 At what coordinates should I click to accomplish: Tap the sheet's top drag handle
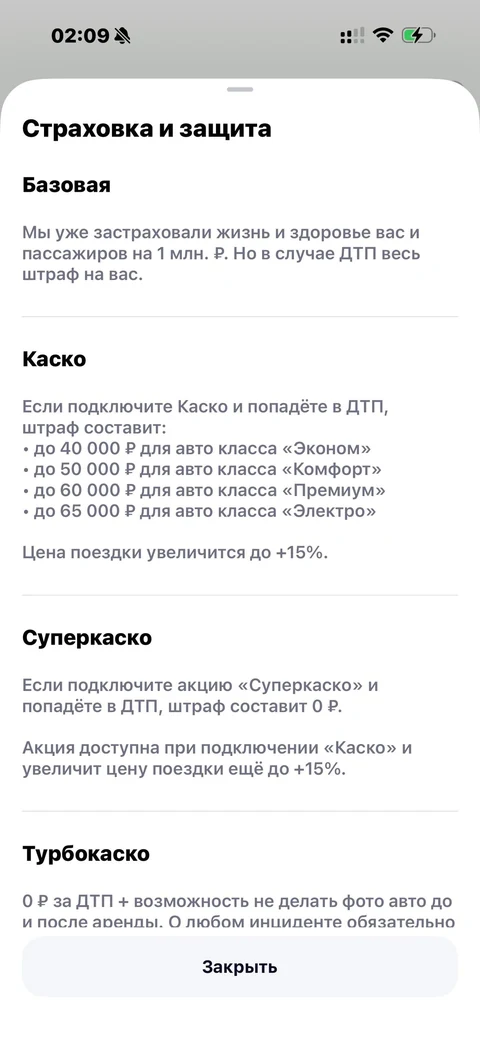pyautogui.click(x=240, y=89)
